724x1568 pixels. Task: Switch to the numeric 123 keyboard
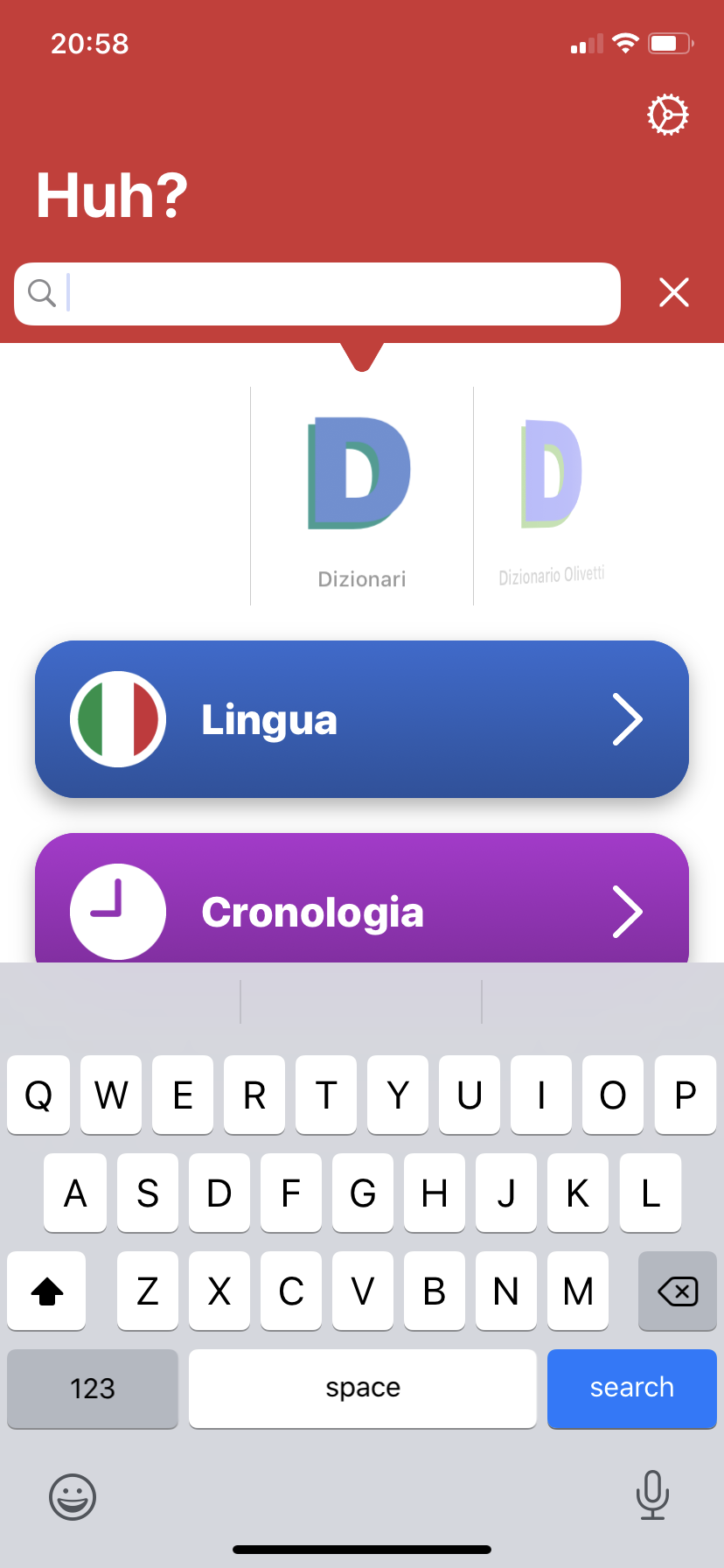click(x=92, y=1389)
